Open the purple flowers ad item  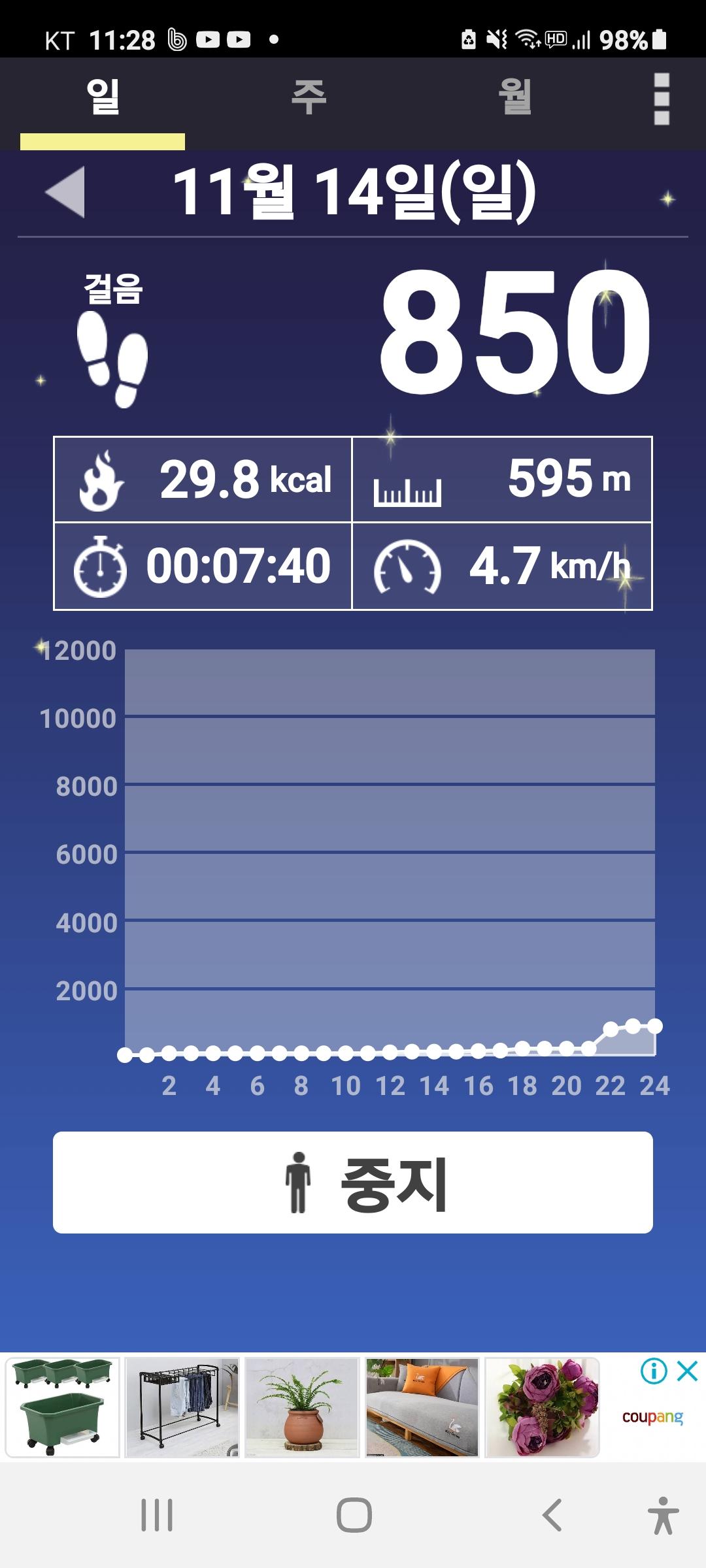coord(542,1407)
